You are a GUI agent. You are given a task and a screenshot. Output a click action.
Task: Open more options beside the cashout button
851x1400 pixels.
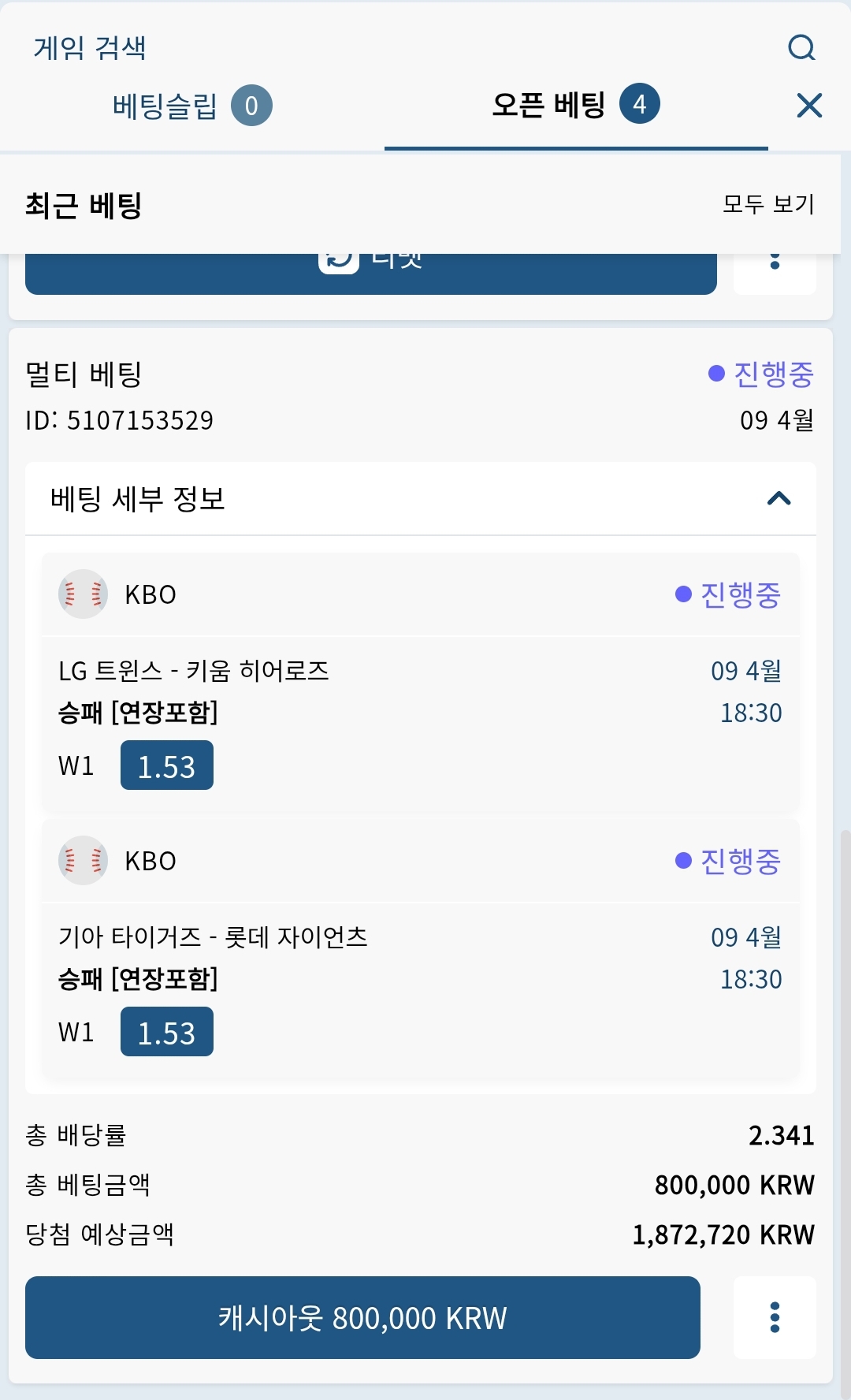[x=775, y=1318]
